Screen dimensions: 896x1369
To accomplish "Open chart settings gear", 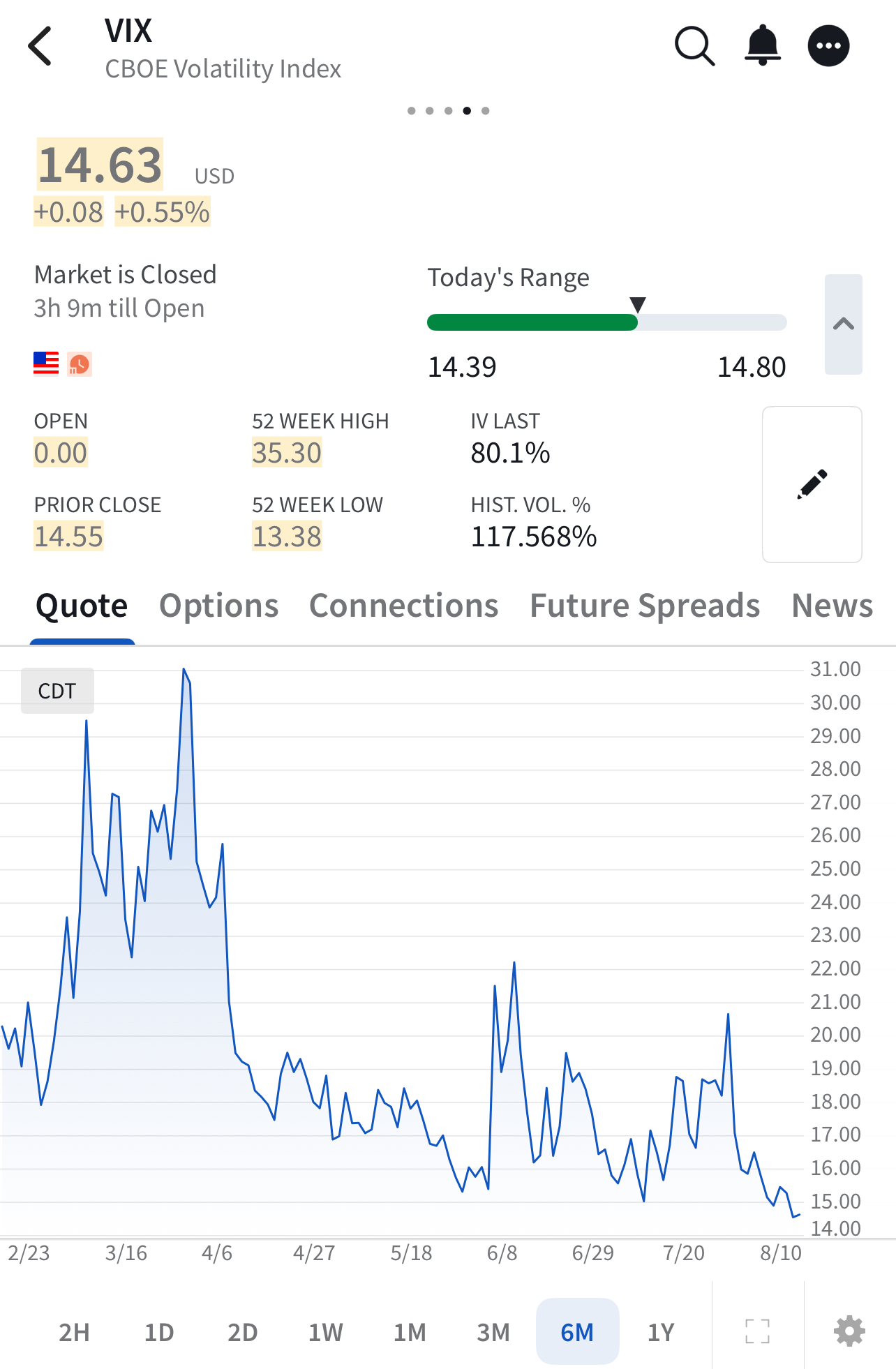I will click(x=849, y=1331).
